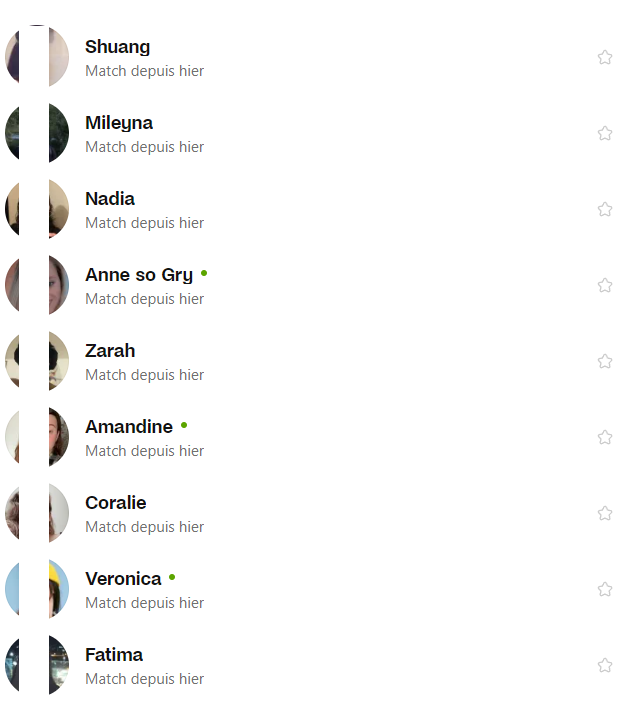622x702 pixels.
Task: Open Fatima's match row
Action: click(114, 655)
